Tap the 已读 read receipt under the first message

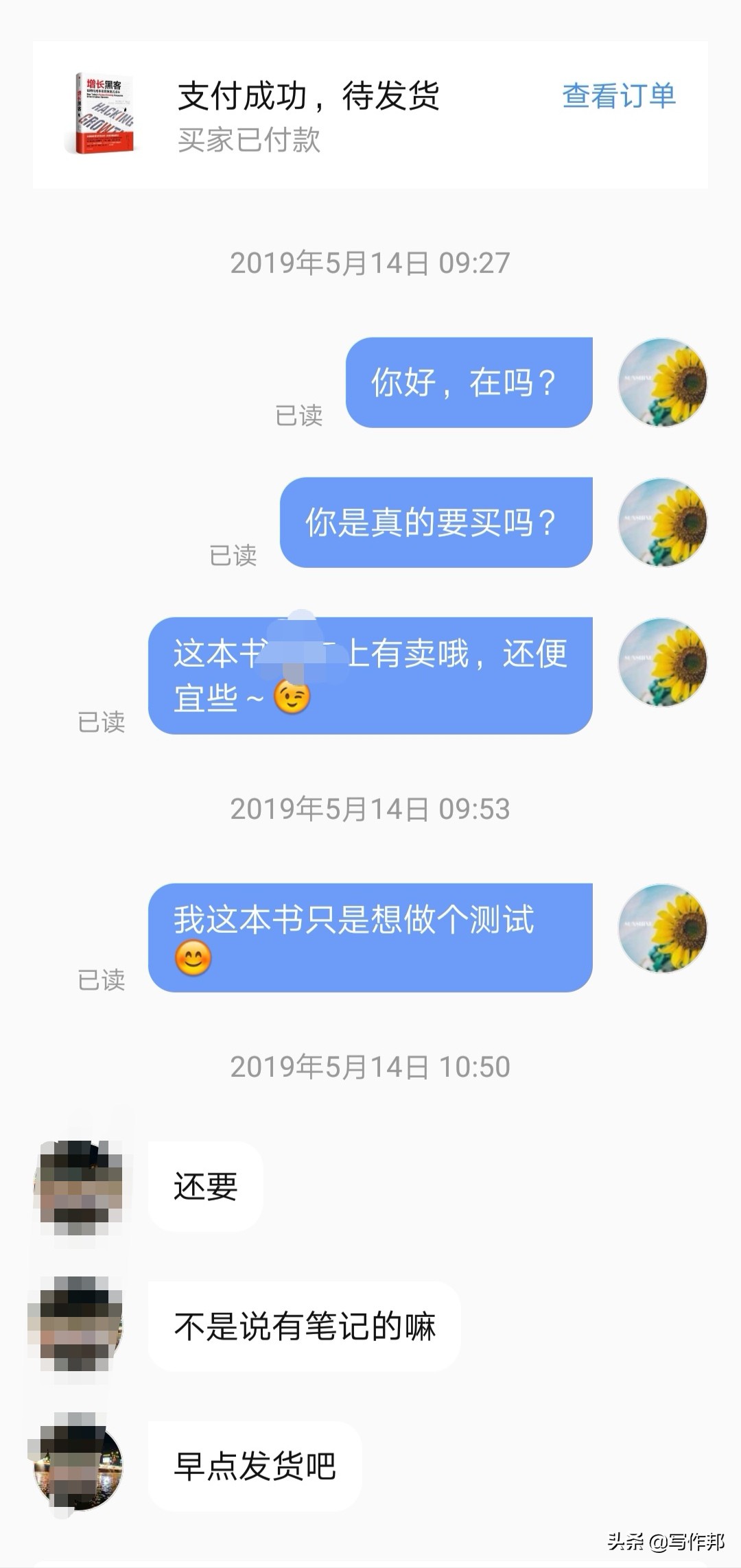[297, 416]
